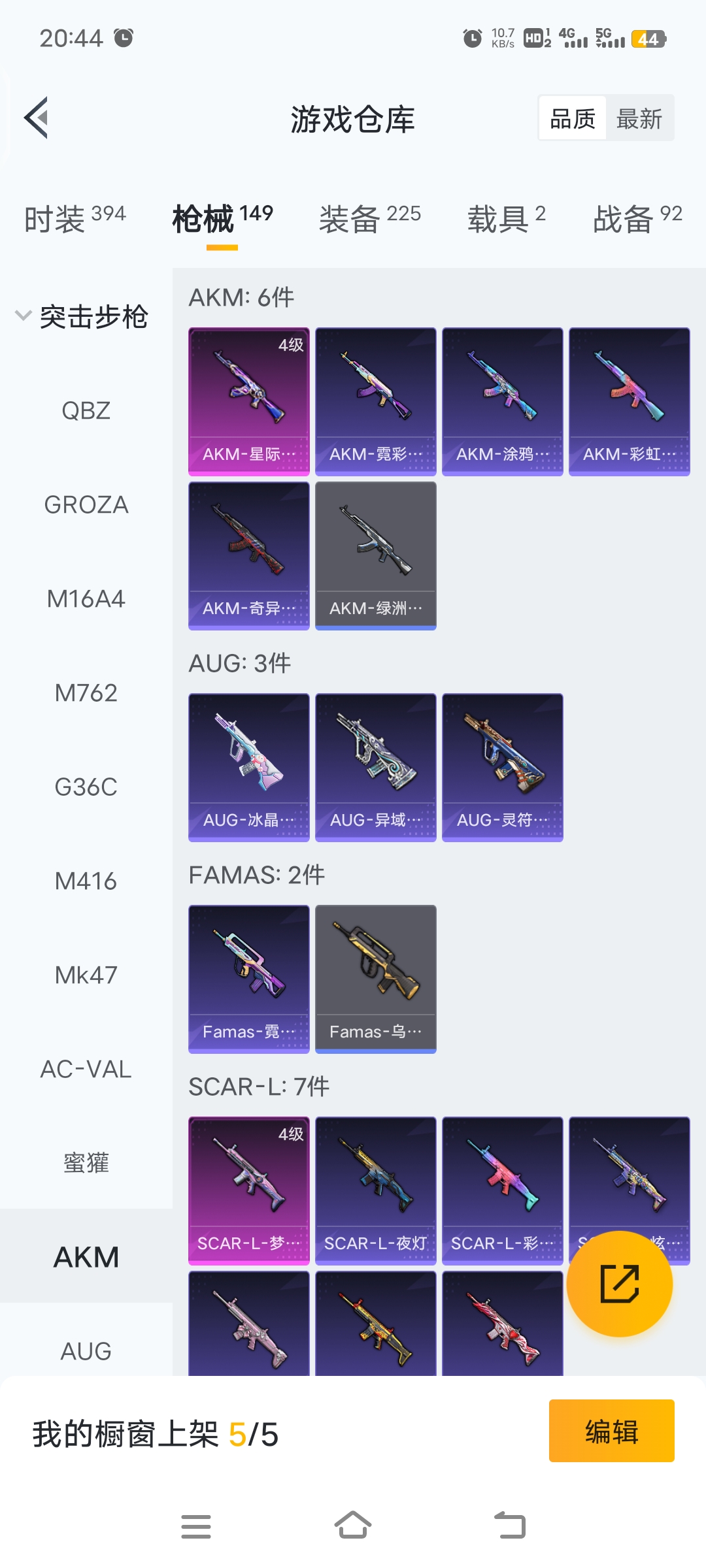Collapse the 突击步枪 category
Image resolution: width=706 pixels, height=1568 pixels.
coord(82,317)
